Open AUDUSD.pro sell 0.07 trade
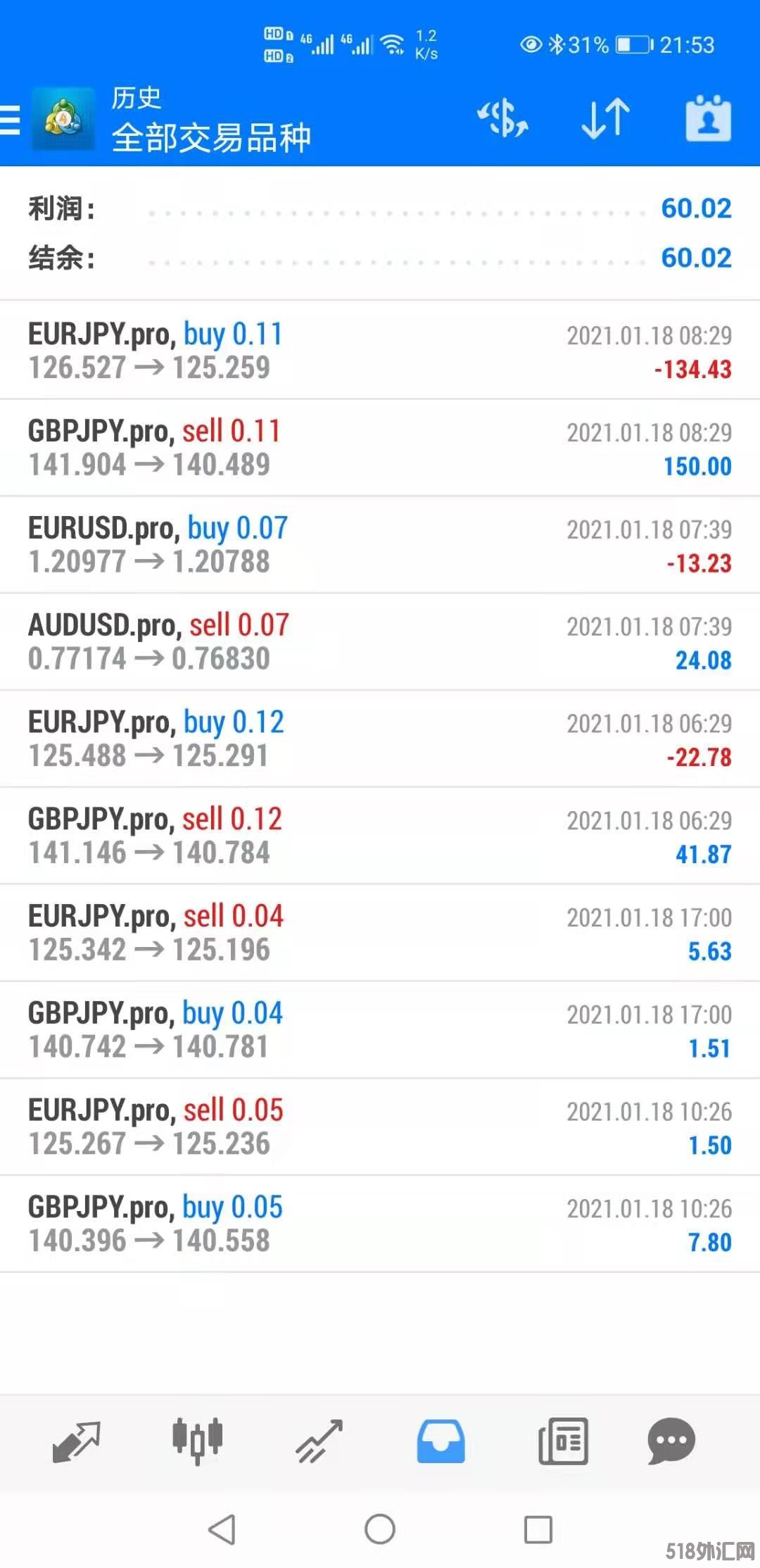Viewport: 760px width, 1568px height. pos(380,641)
